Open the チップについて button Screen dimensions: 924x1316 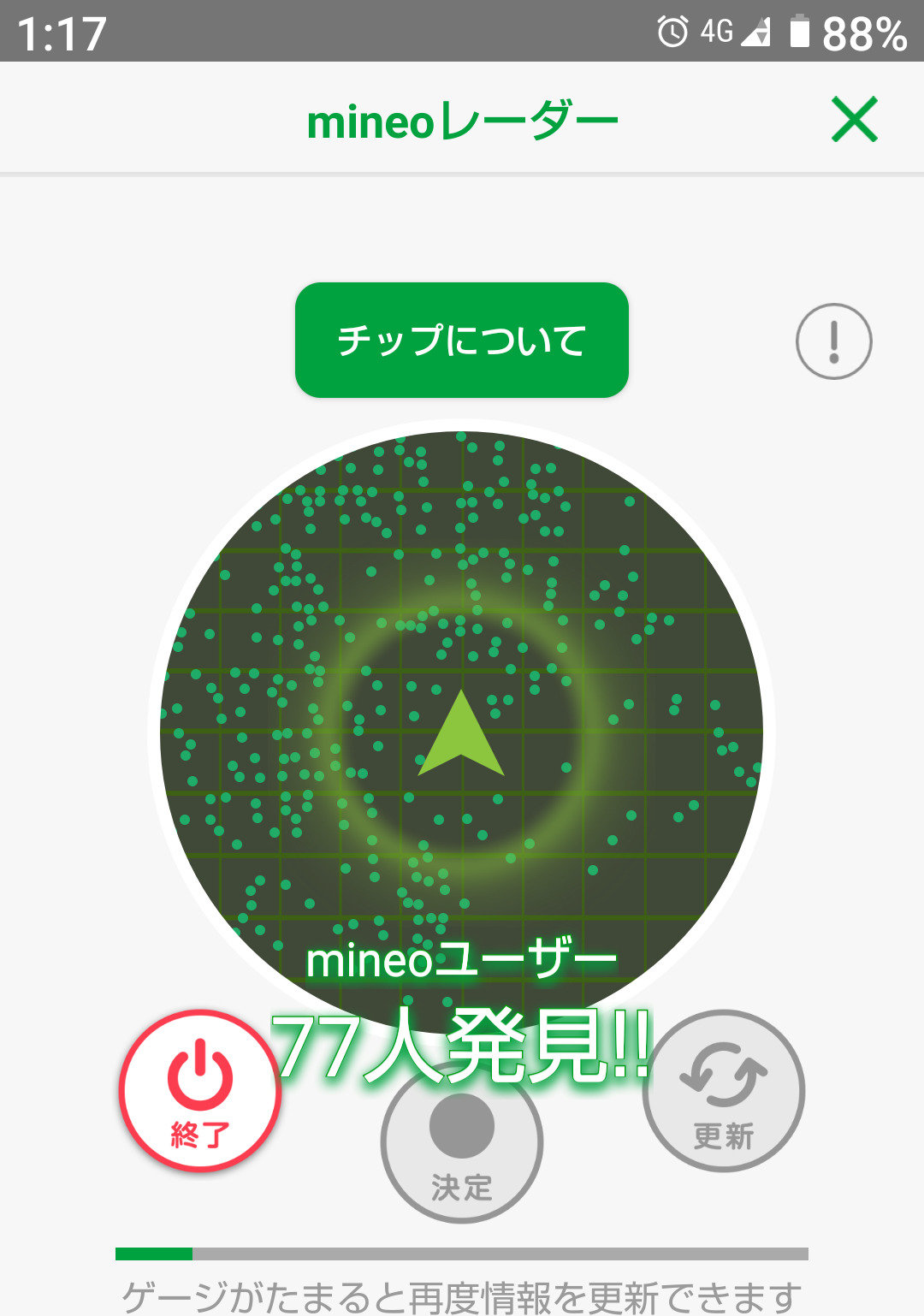pyautogui.click(x=462, y=341)
